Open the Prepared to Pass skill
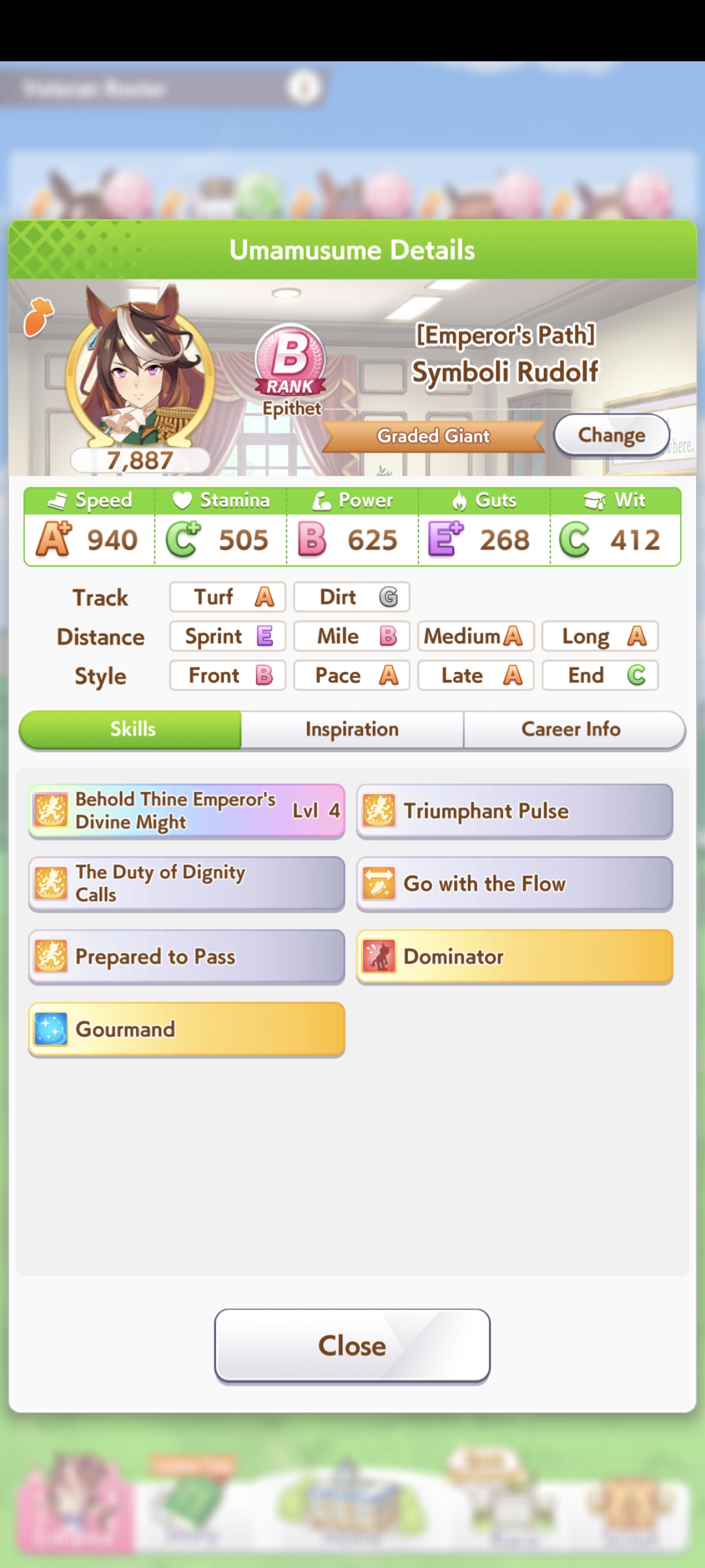 pyautogui.click(x=187, y=956)
